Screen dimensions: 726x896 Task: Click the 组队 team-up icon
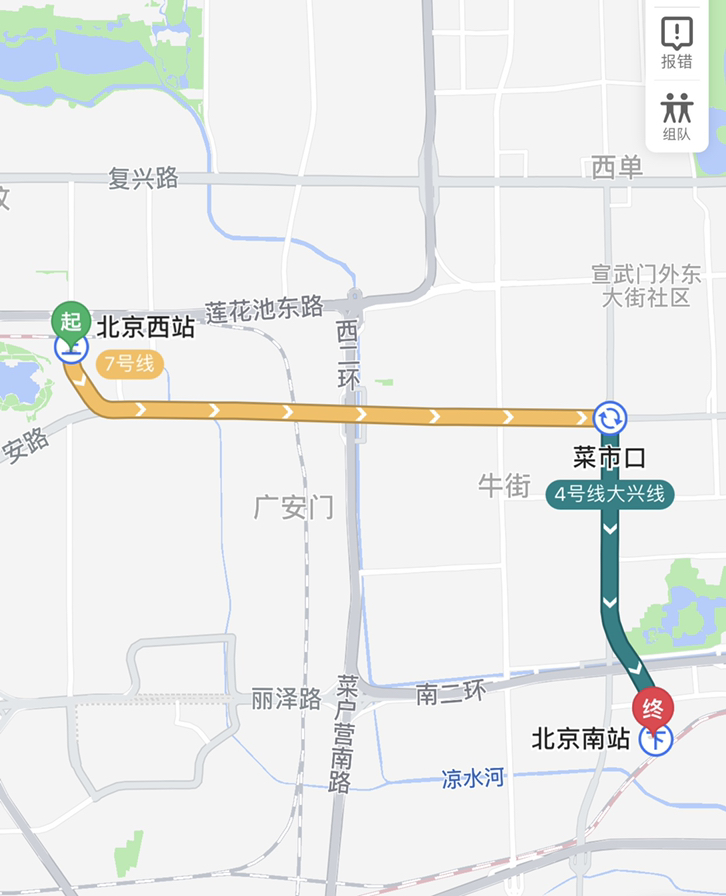(x=679, y=110)
